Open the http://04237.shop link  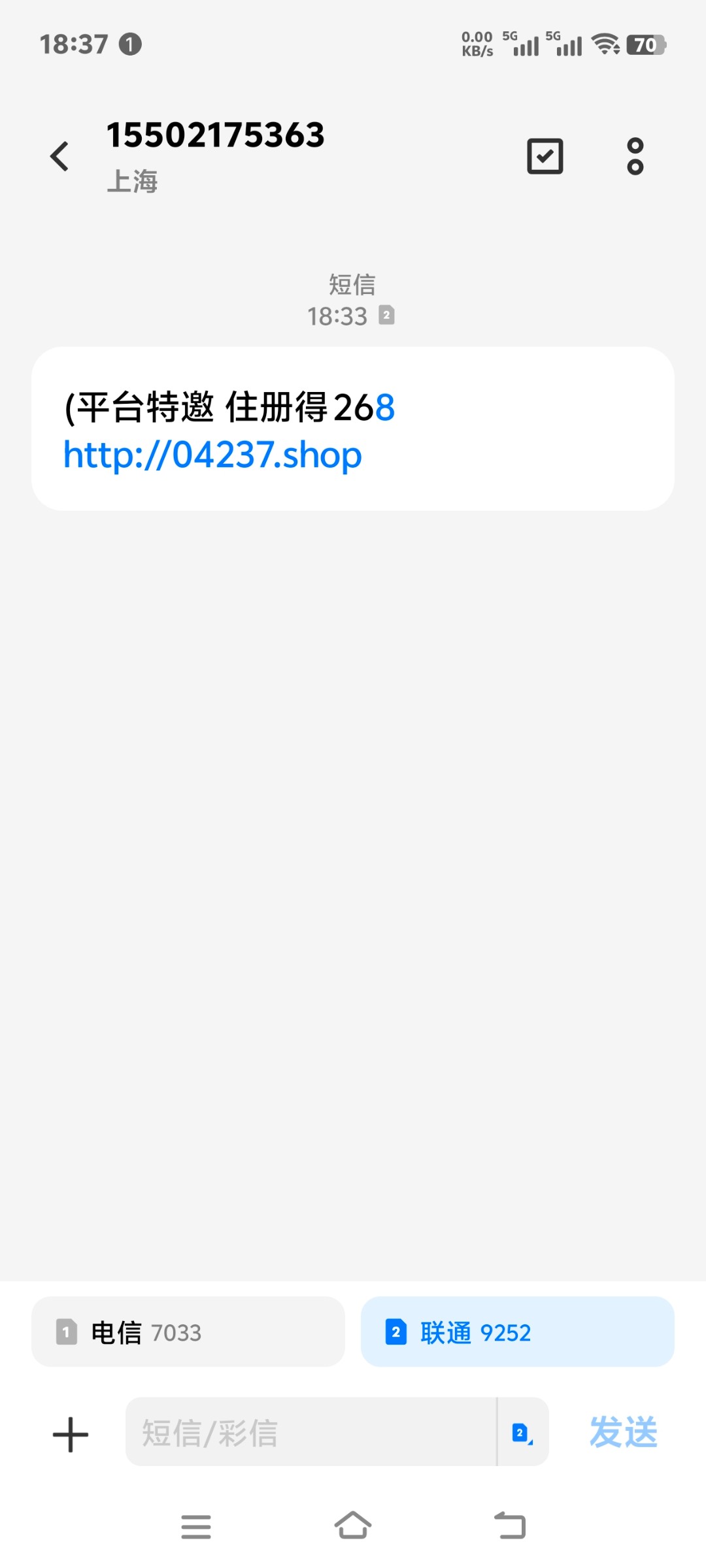point(212,455)
